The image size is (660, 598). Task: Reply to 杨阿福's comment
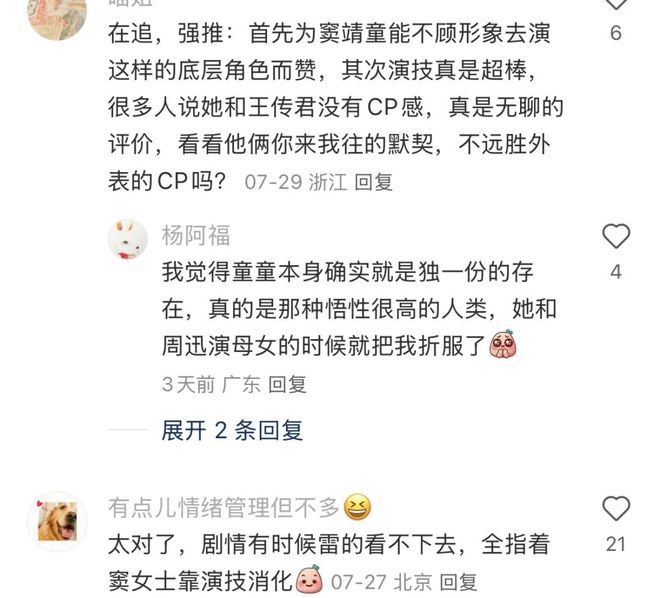pyautogui.click(x=287, y=384)
